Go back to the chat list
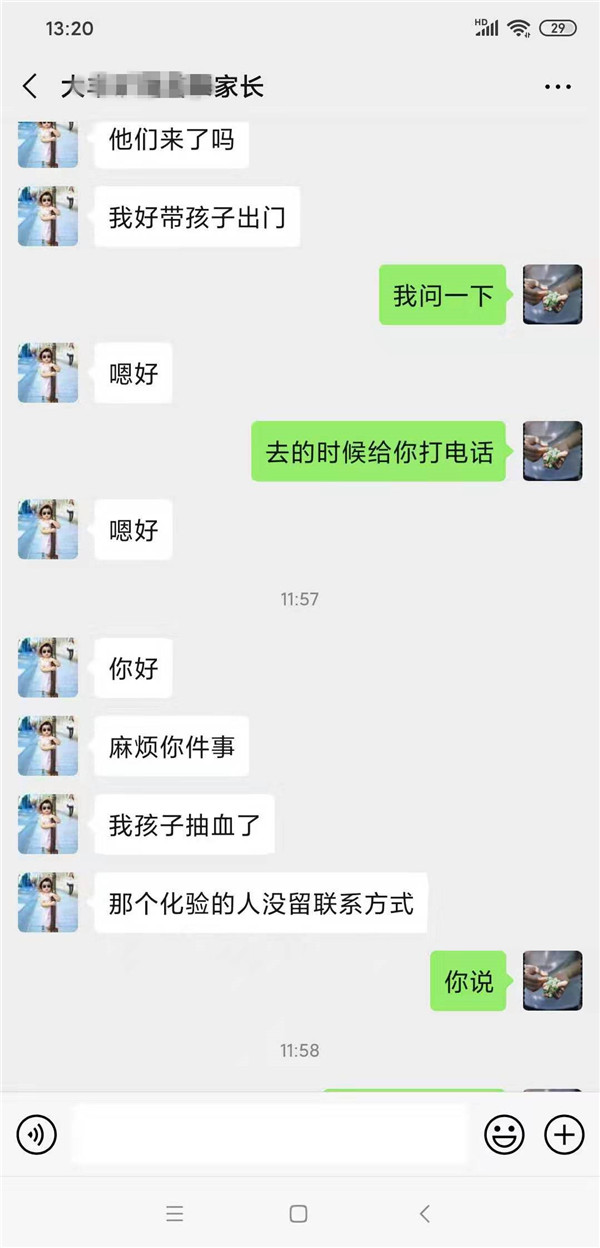 click(30, 87)
